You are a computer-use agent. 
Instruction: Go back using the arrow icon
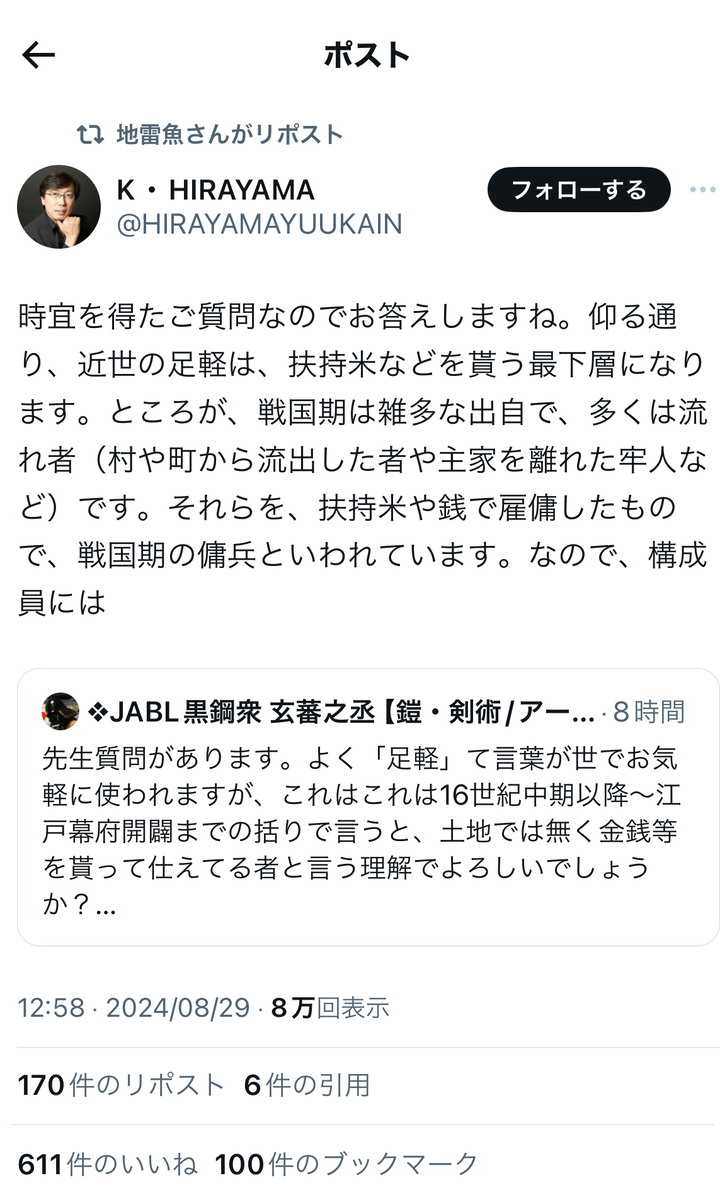pos(38,56)
